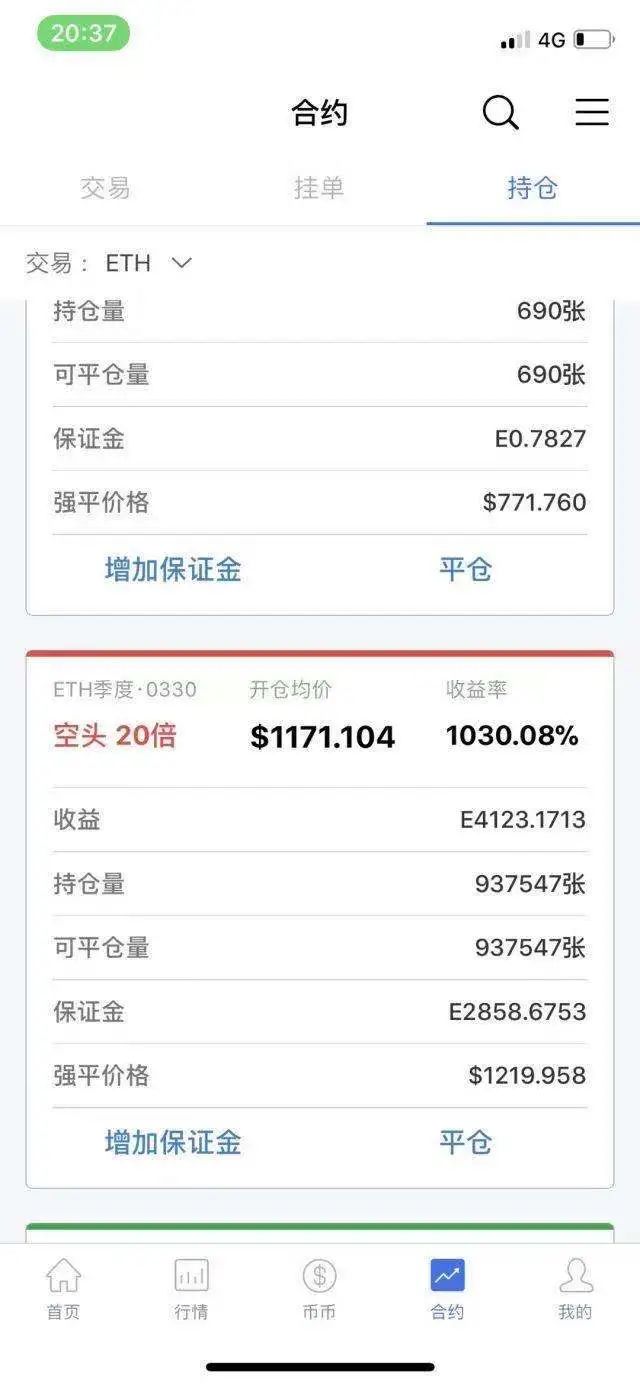Go to the 首页 home tab

pyautogui.click(x=63, y=1289)
